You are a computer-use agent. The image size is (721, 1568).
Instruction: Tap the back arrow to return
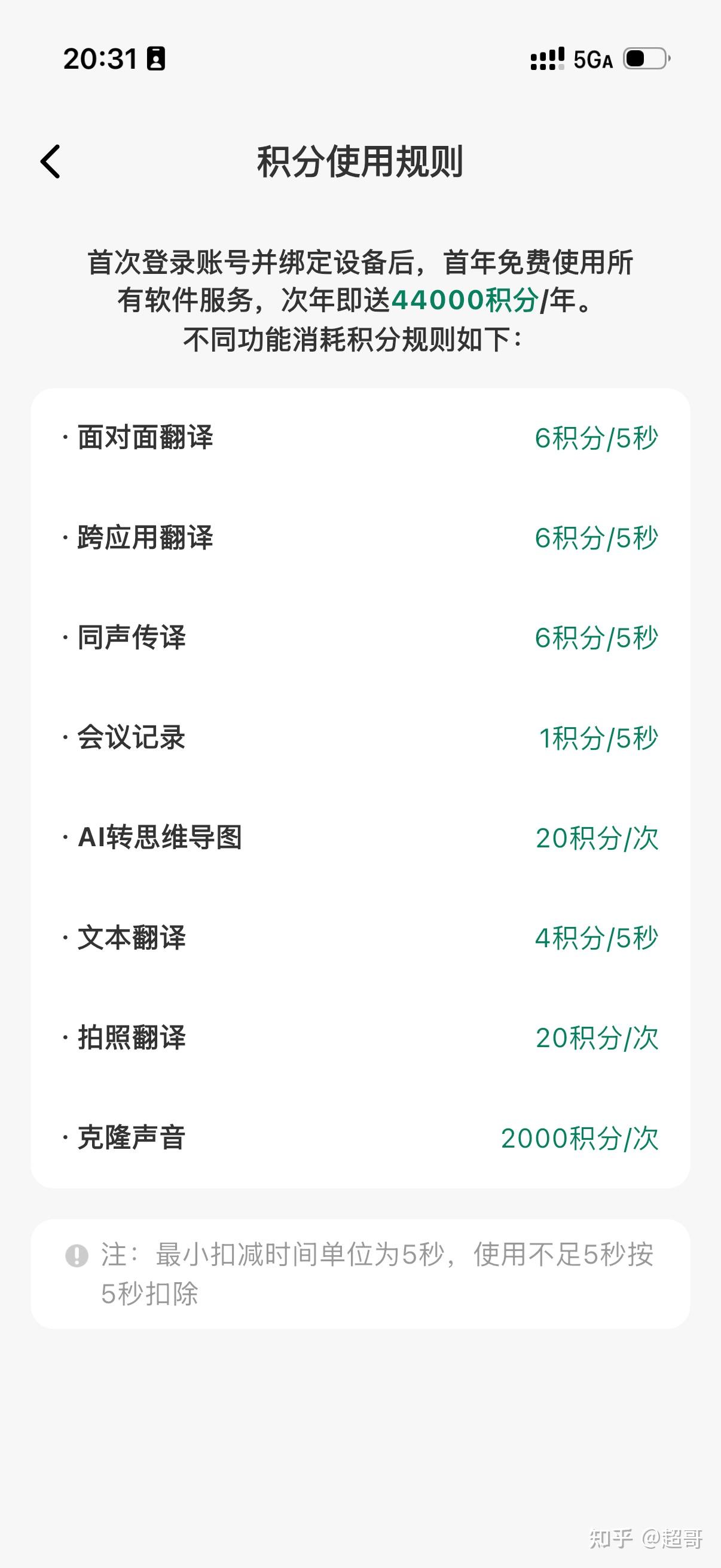[50, 160]
